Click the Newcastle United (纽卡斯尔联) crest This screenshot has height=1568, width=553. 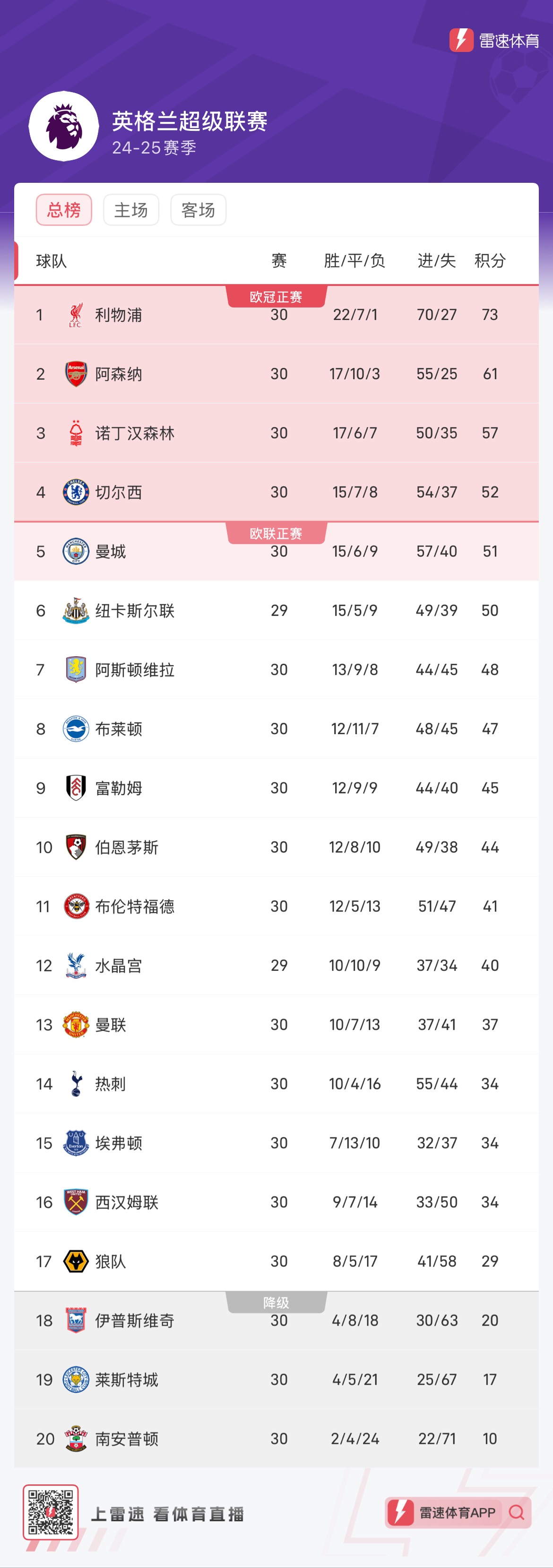pos(76,610)
